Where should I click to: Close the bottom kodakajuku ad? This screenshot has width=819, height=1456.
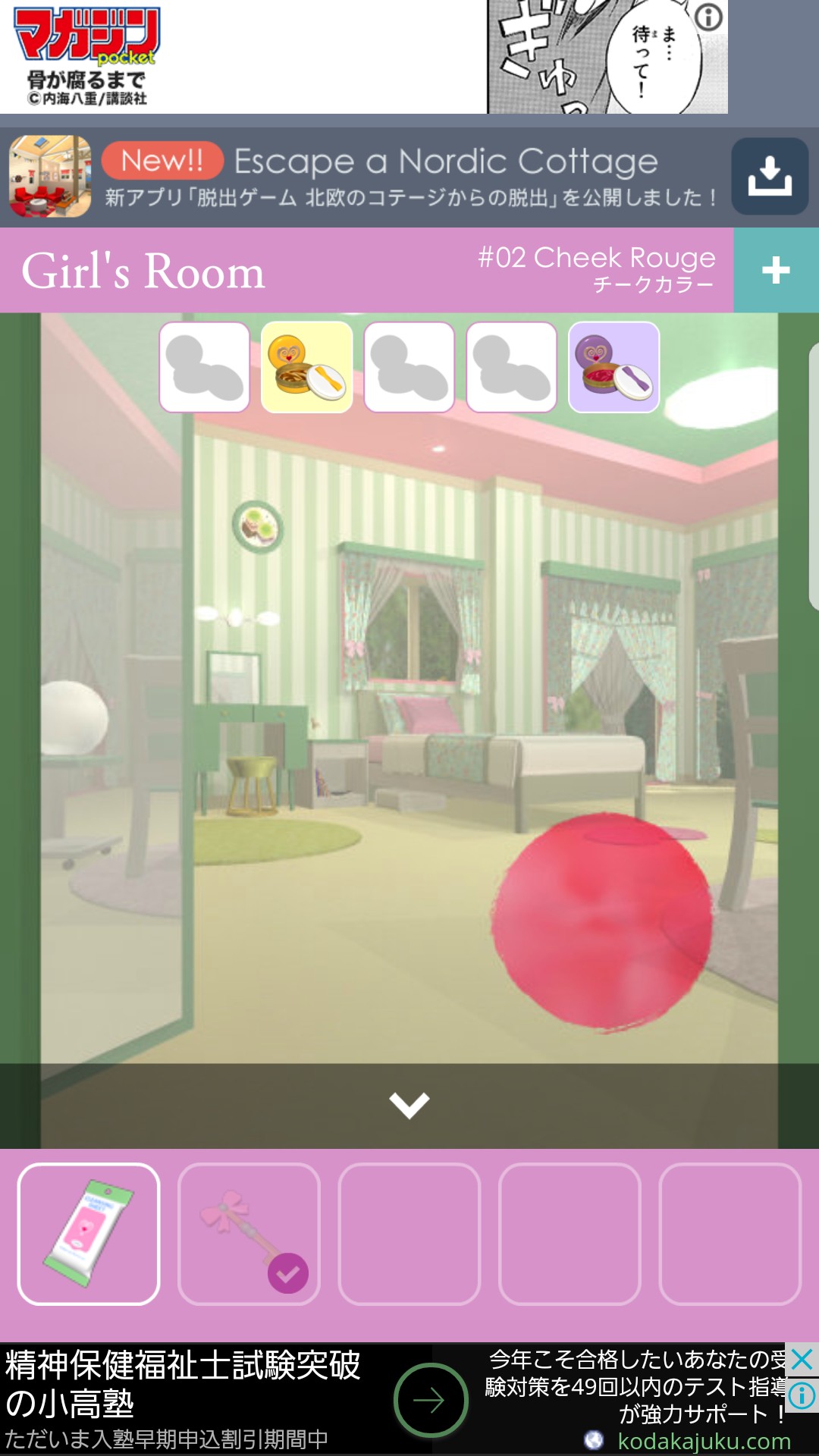point(802,1360)
